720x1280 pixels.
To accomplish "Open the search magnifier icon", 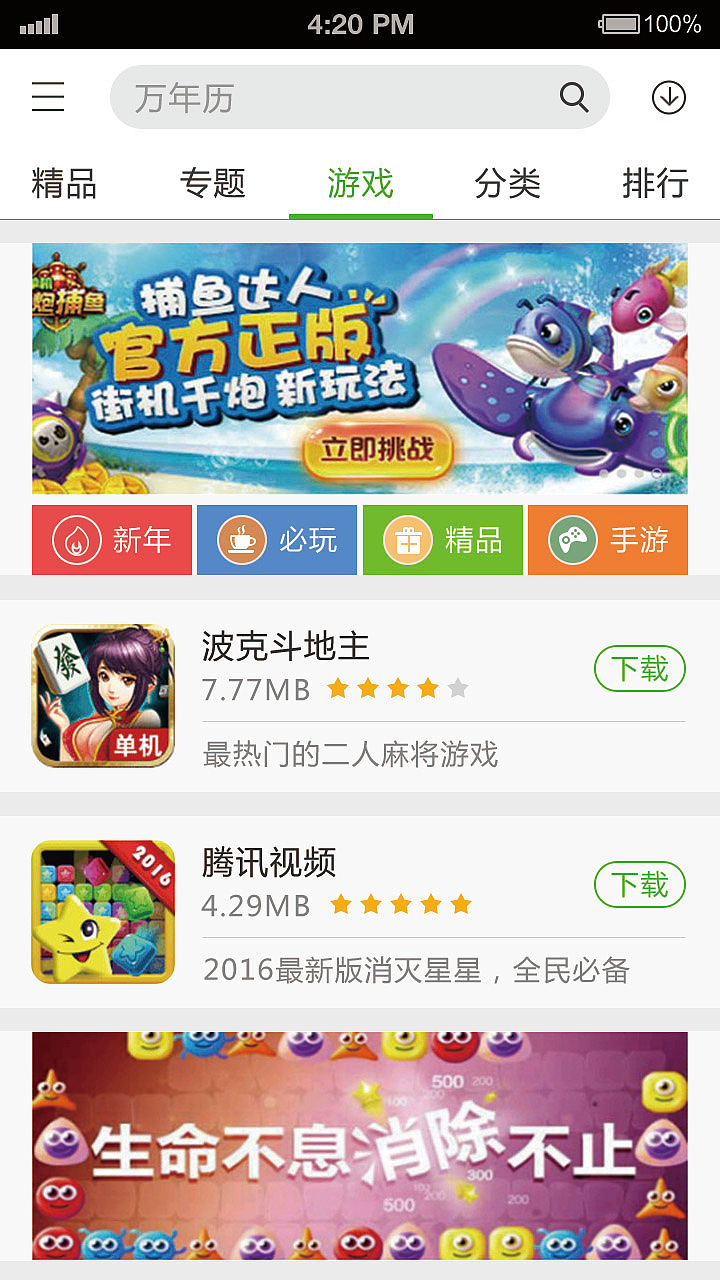I will pyautogui.click(x=572, y=97).
